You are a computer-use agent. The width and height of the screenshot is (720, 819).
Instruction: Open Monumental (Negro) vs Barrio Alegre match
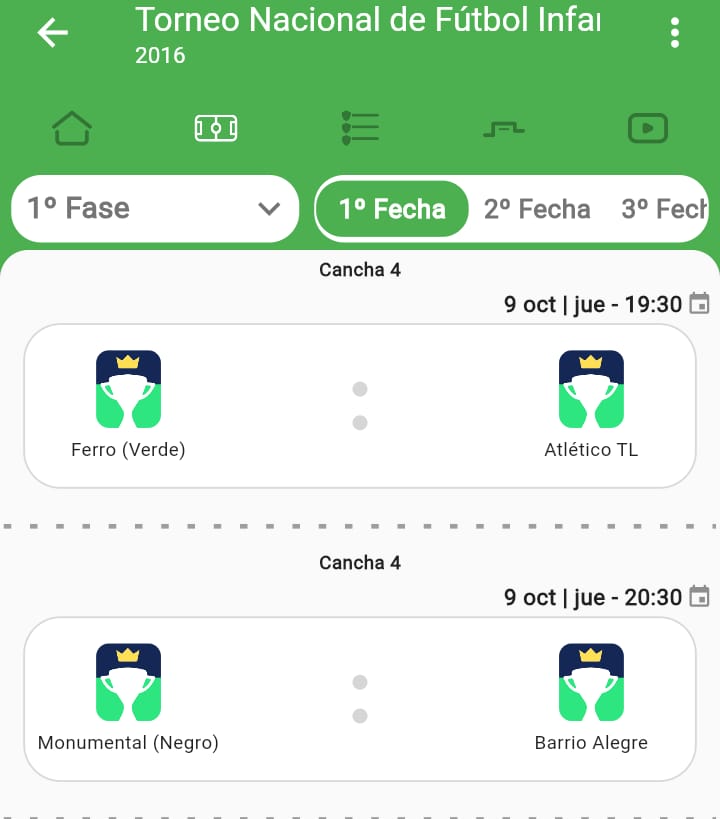(360, 698)
